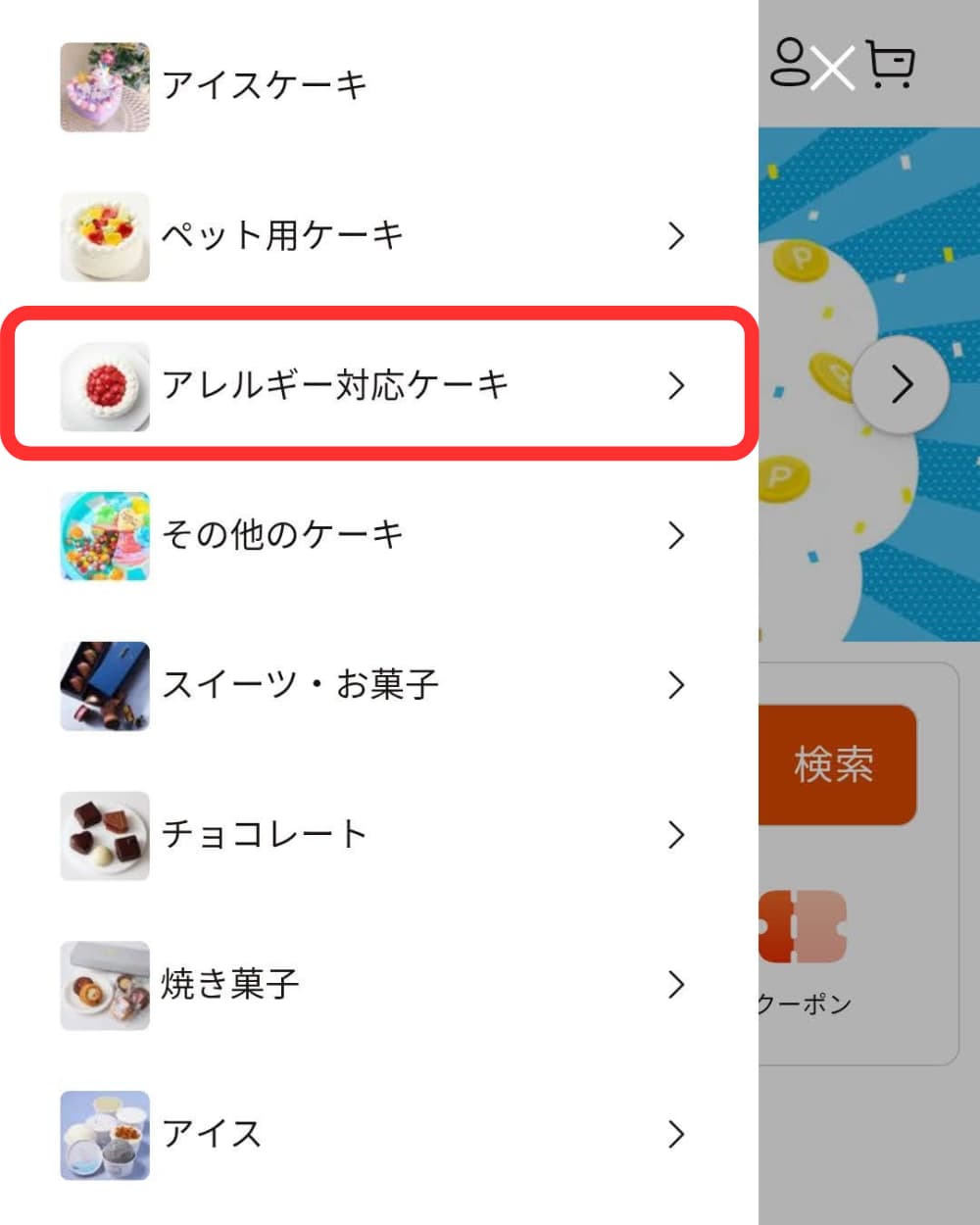Click the チョコレート category thumbnail
Viewport: 980px width, 1225px height.
[104, 835]
